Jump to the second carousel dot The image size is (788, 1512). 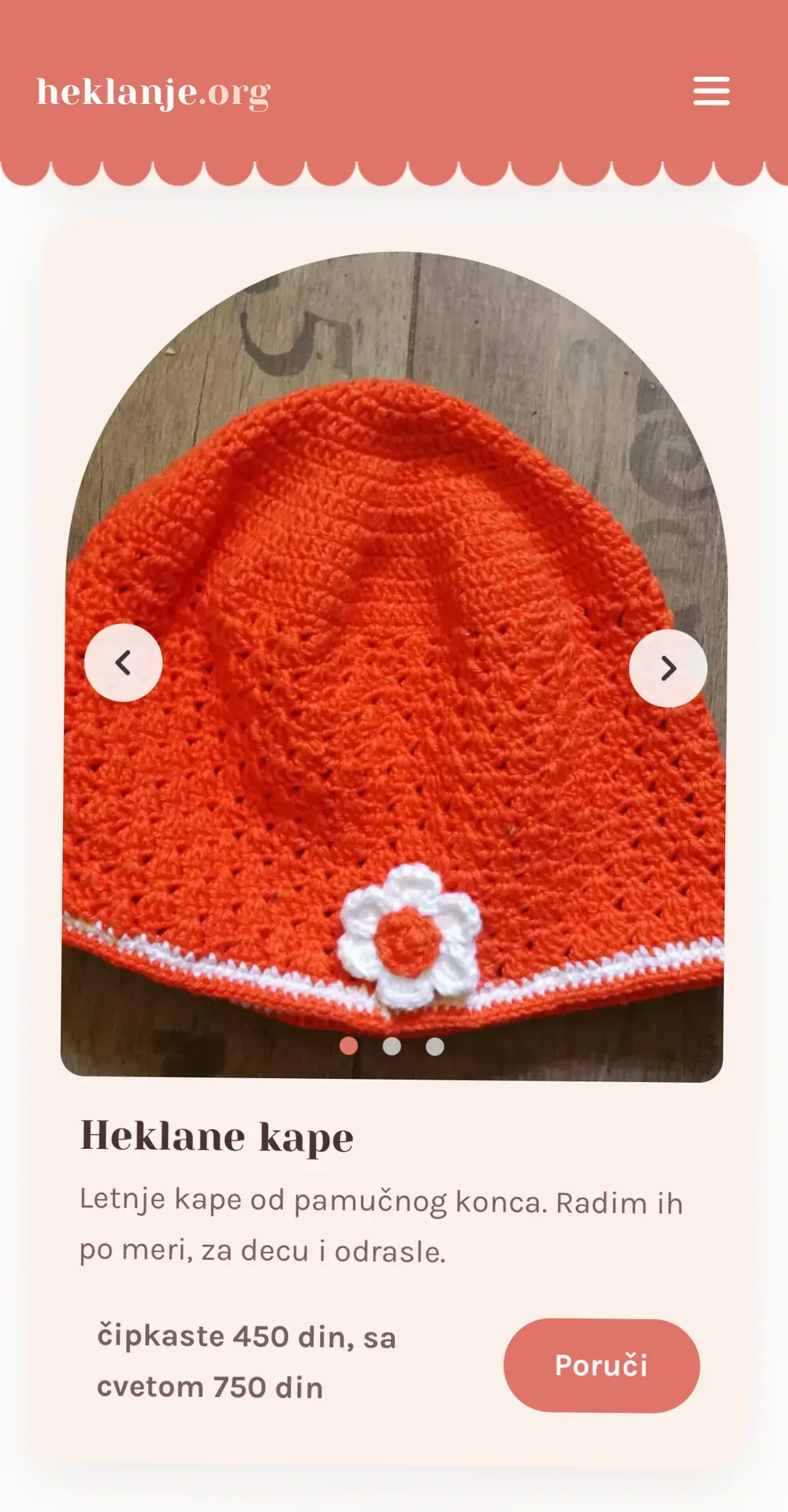(392, 1046)
